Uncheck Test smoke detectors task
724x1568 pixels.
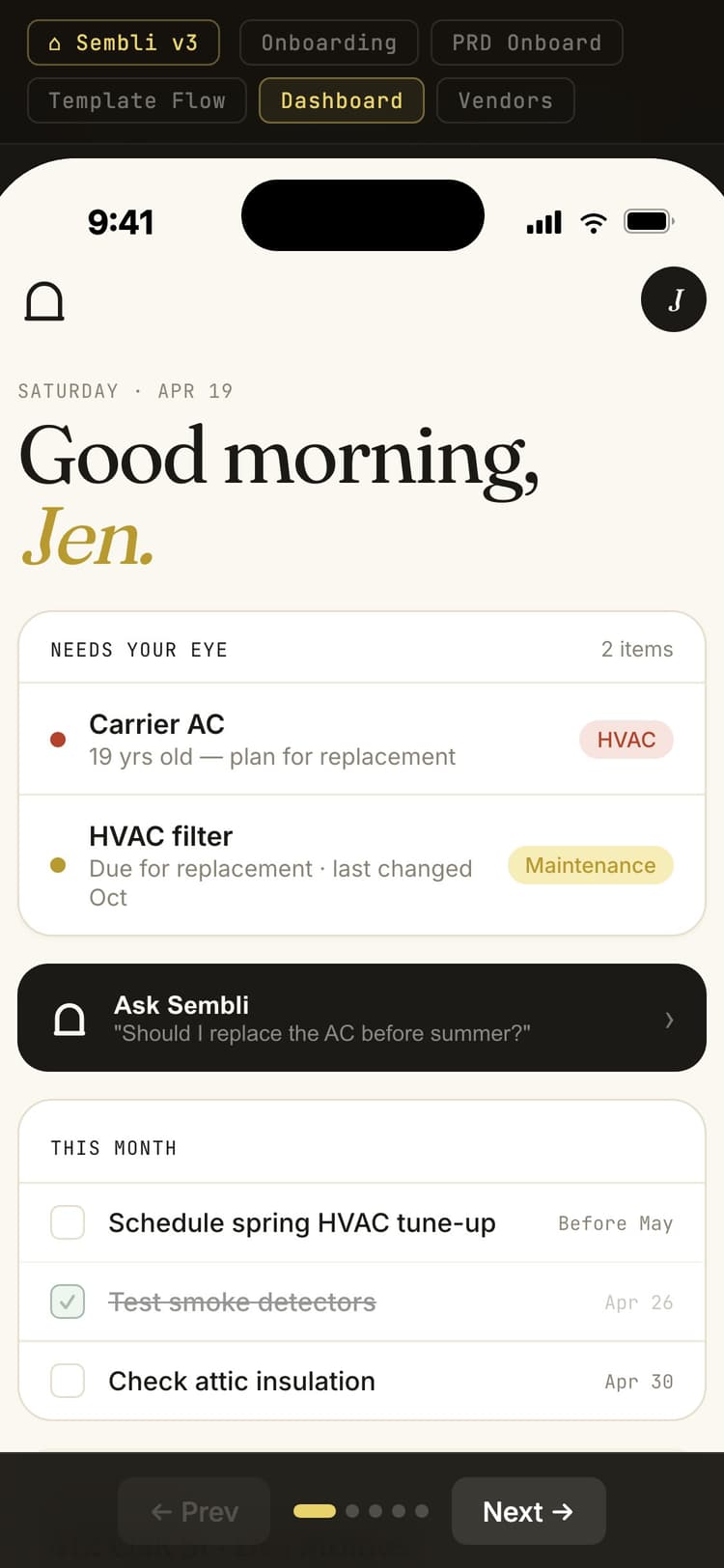[68, 1302]
